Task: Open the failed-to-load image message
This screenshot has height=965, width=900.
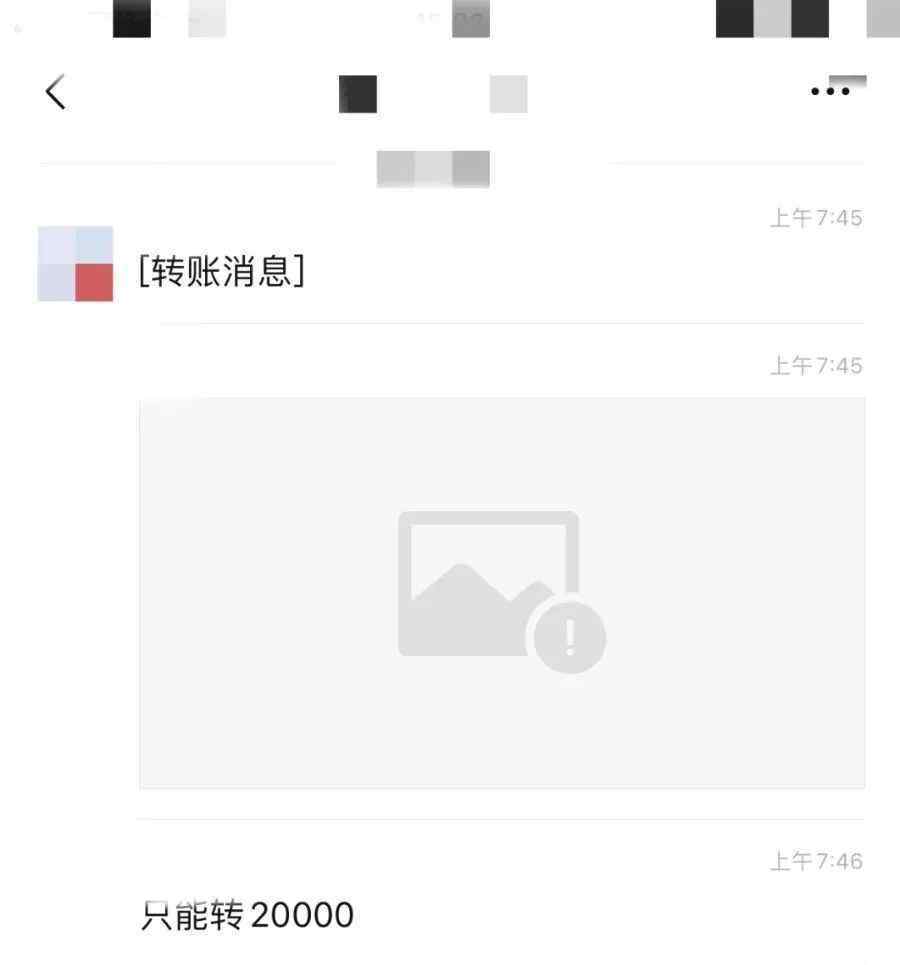Action: tap(501, 592)
